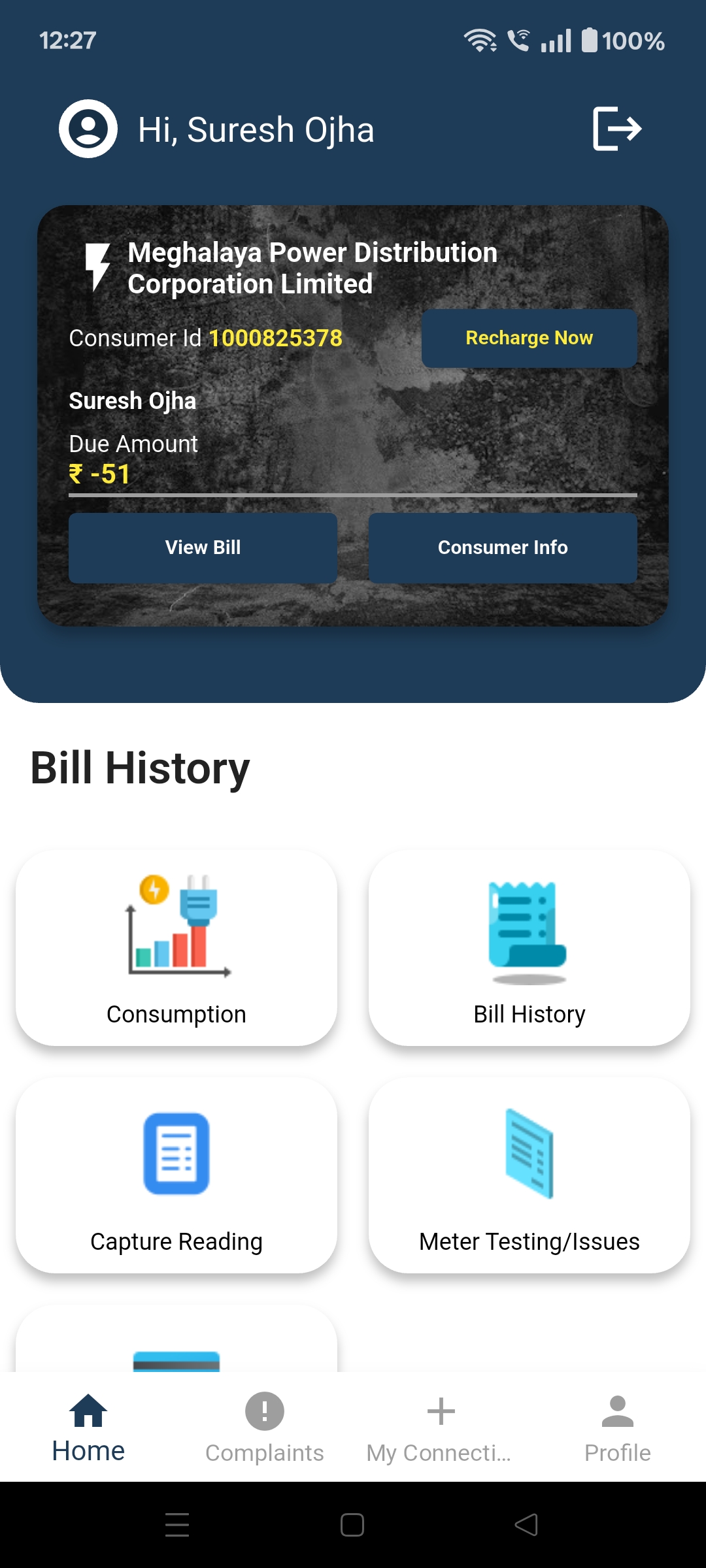Switch to the Complaints tab

265,1428
